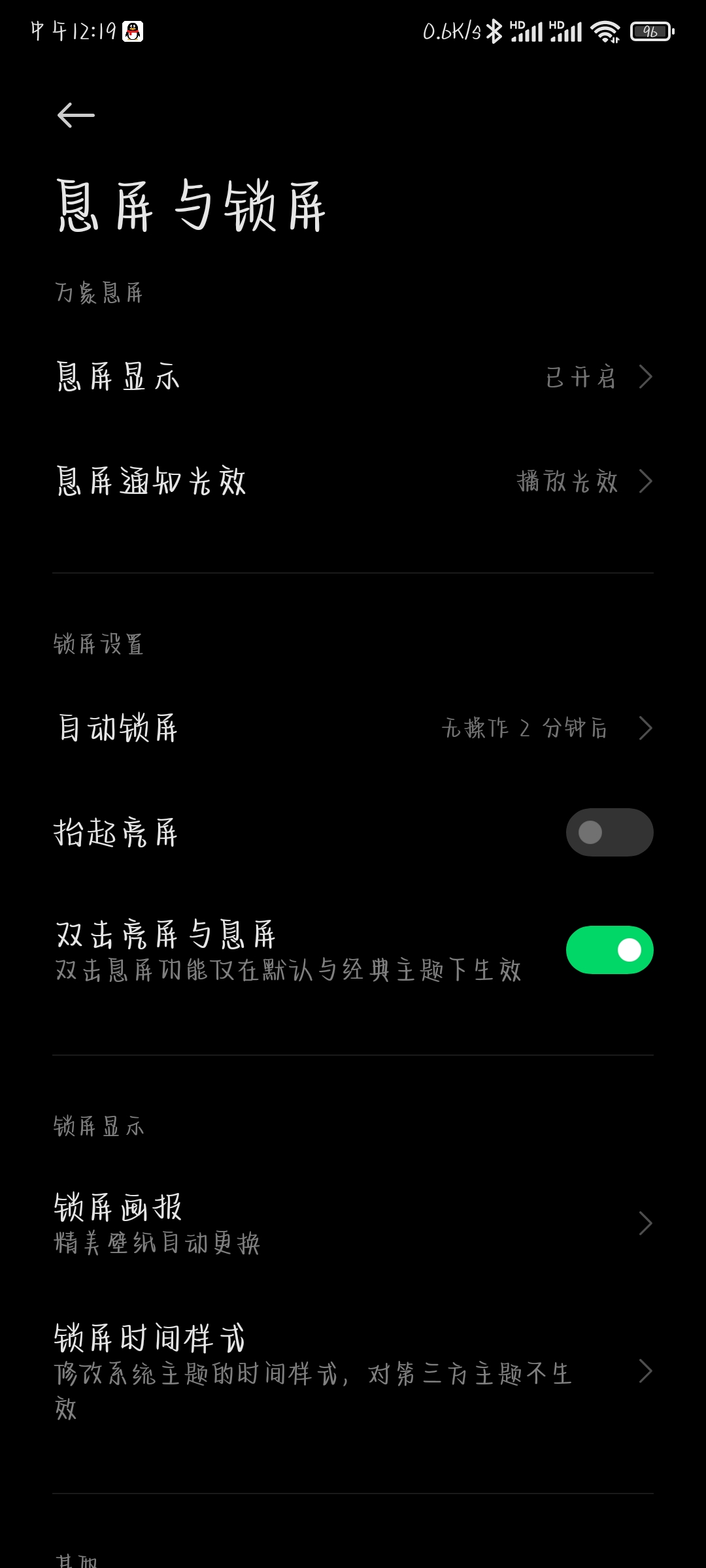Enable the 抬起亮屏 switch
This screenshot has width=706, height=1568.
(x=609, y=832)
